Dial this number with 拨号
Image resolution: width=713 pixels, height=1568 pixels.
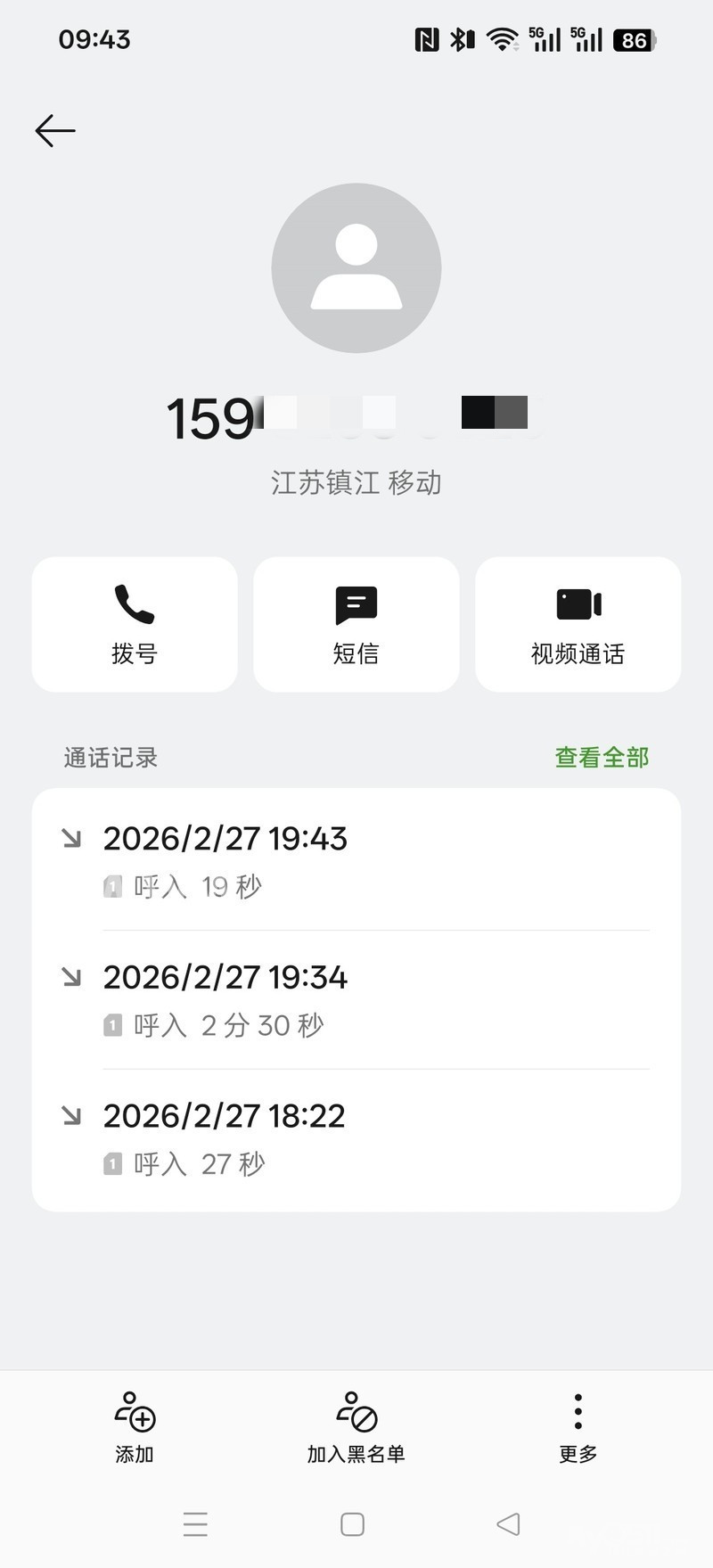pos(135,624)
